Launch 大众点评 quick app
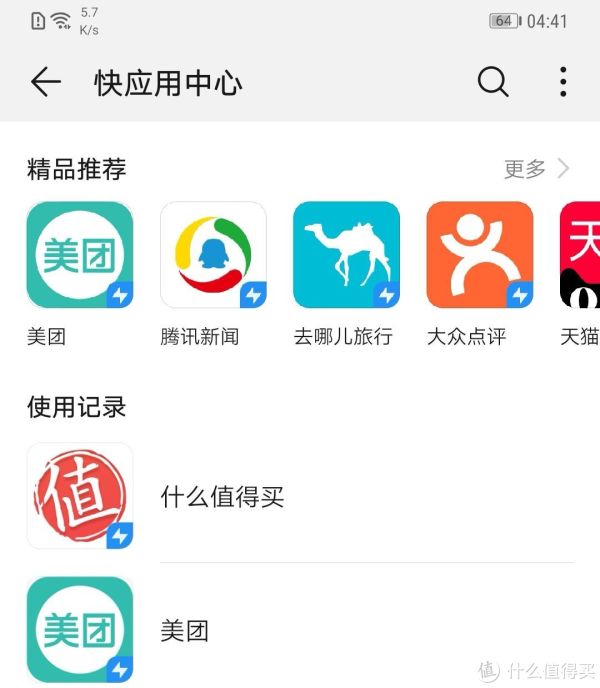 (x=479, y=255)
